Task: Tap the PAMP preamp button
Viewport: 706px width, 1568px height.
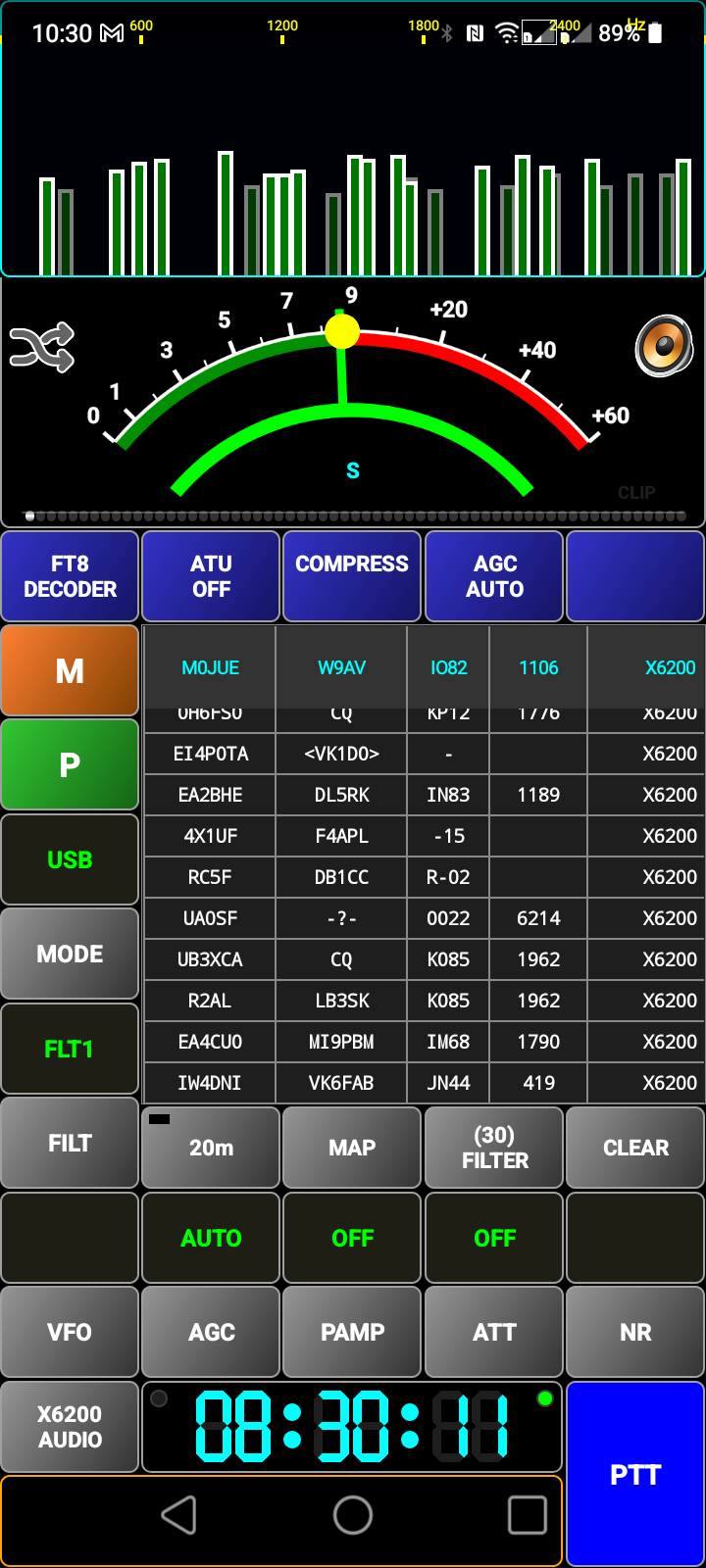Action: (x=352, y=1332)
